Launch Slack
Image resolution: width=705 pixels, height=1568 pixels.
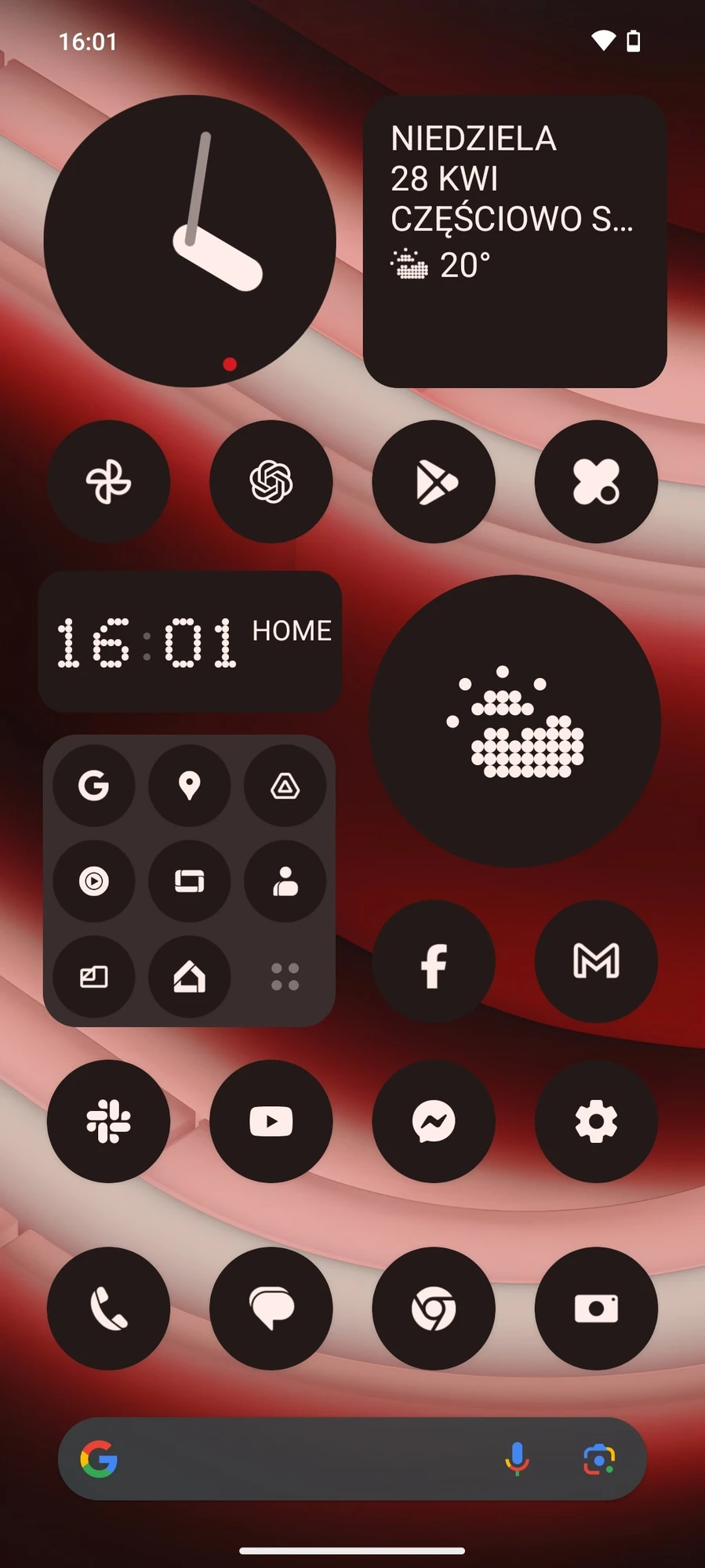[108, 1121]
